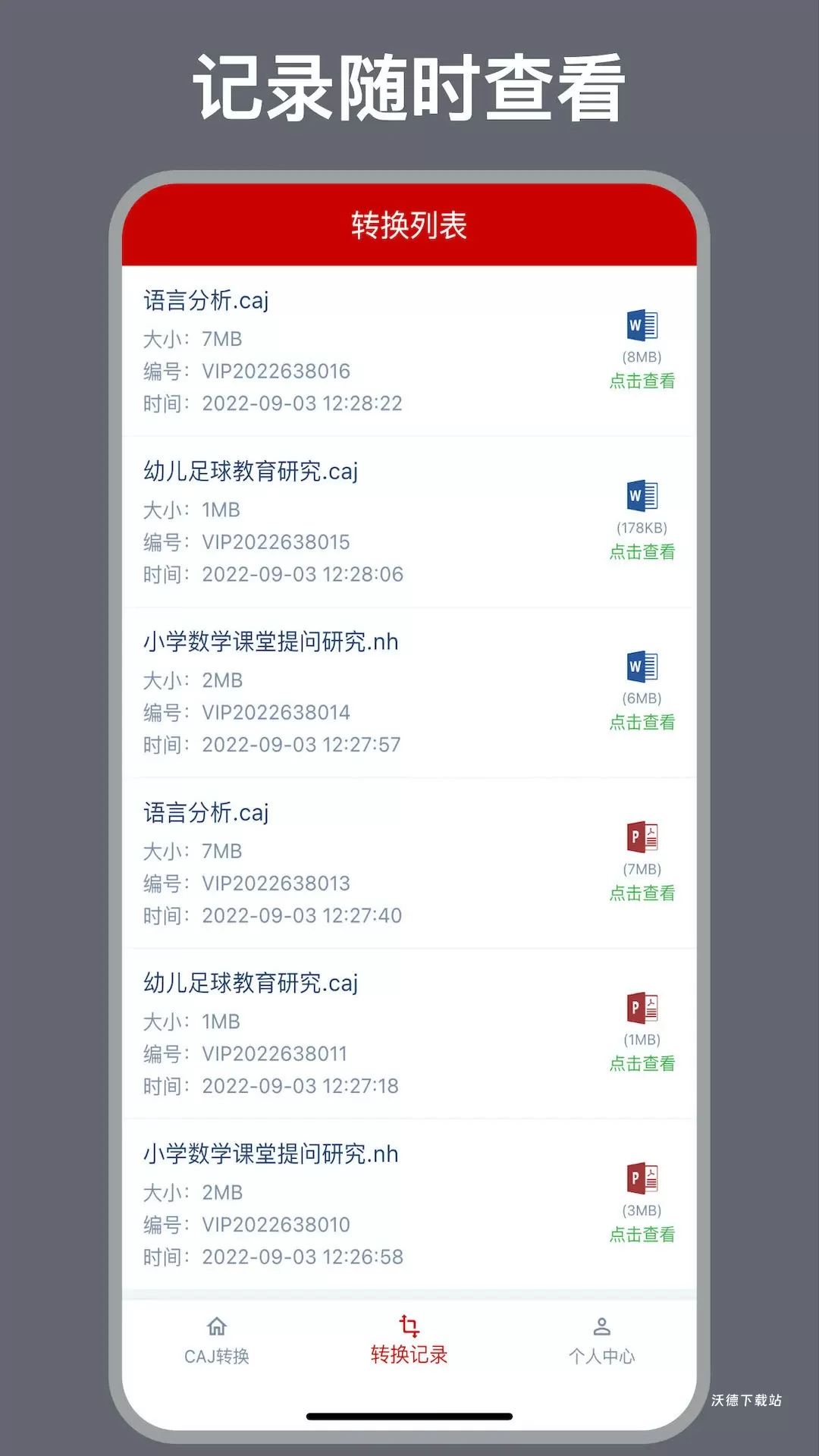Click 点击查看 for the 8MB Word conversion
Viewport: 819px width, 1456px height.
641,381
